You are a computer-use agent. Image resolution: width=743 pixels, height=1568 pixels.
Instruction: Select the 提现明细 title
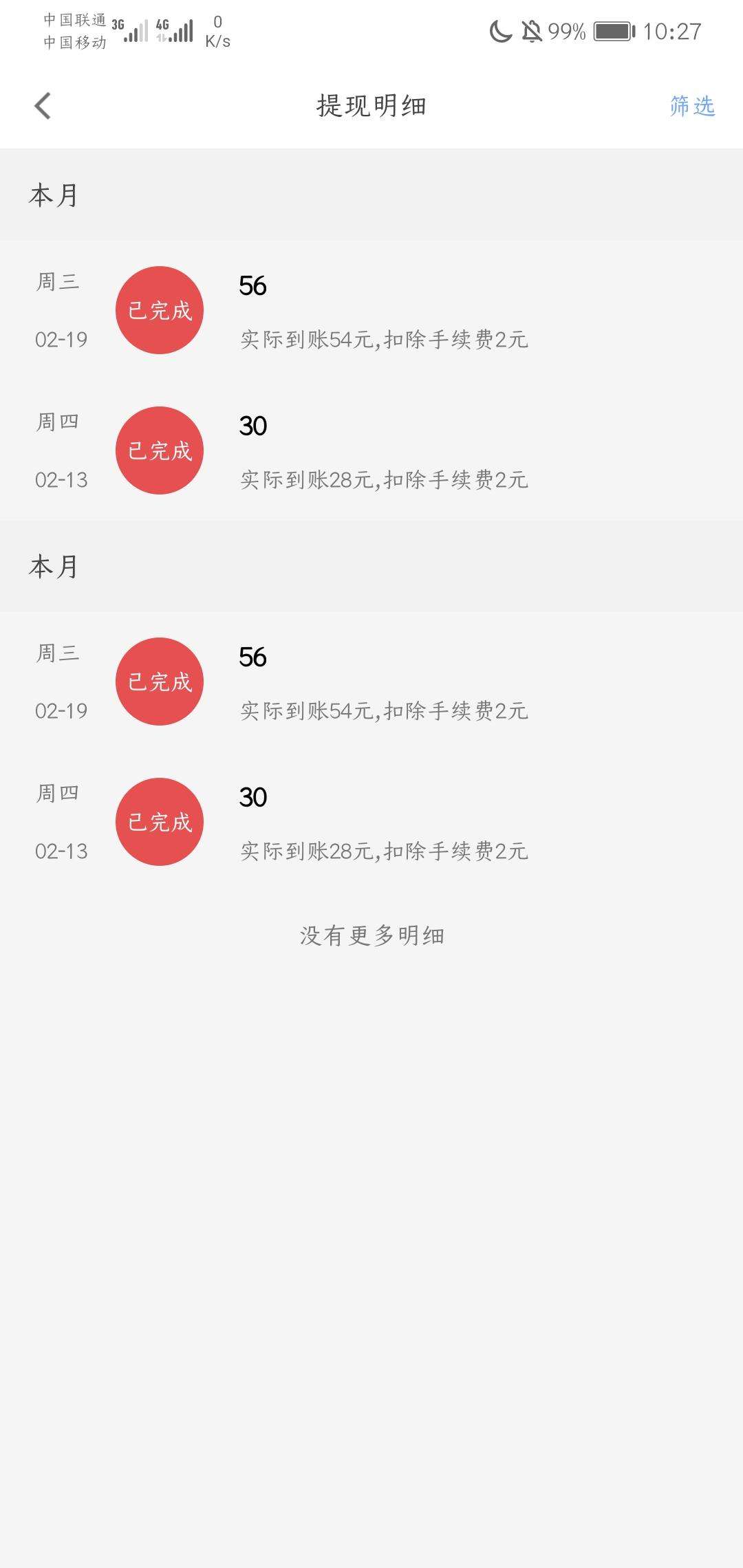[371, 105]
